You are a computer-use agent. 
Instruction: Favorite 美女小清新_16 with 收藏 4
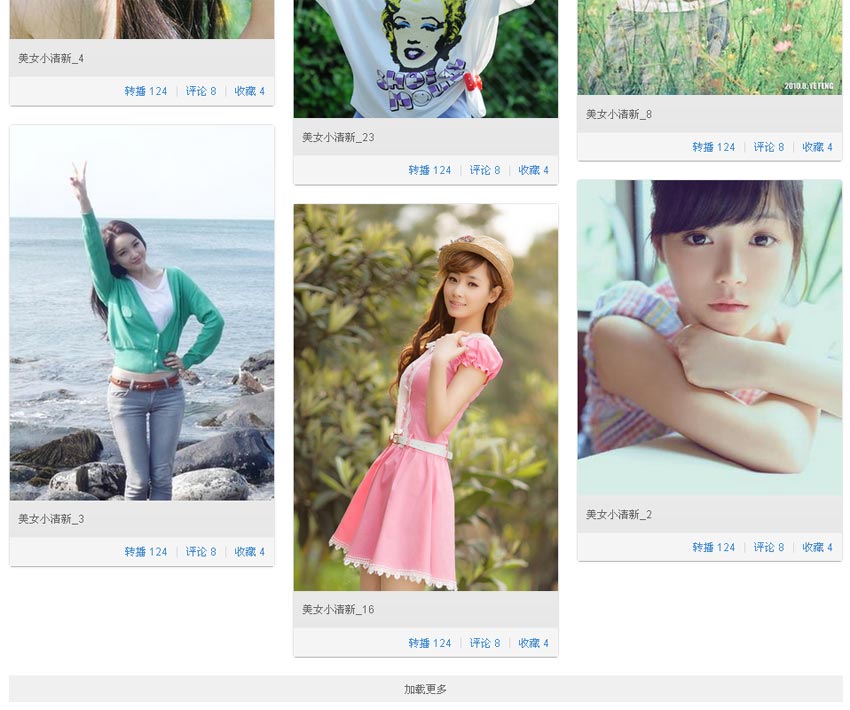click(534, 643)
